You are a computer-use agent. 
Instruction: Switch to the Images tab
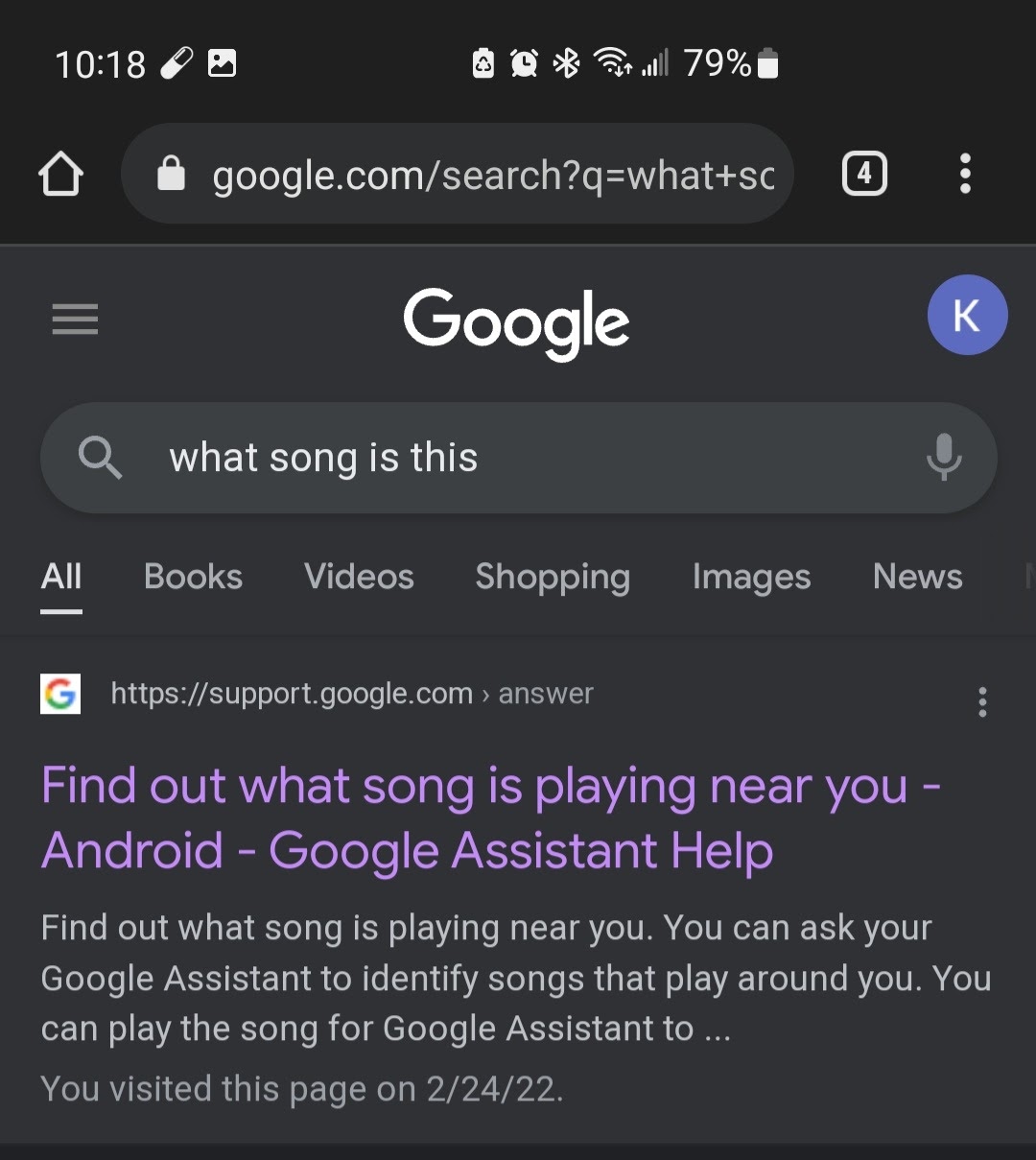click(751, 577)
